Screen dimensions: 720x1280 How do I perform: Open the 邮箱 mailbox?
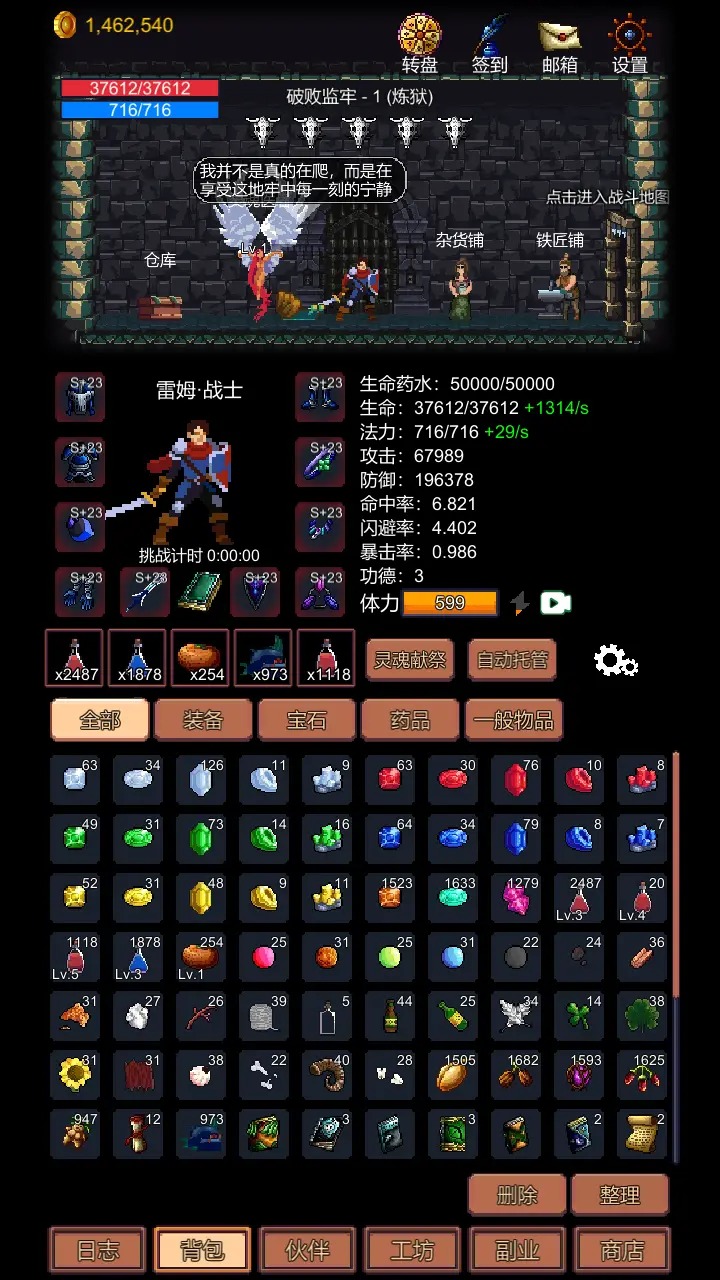560,45
